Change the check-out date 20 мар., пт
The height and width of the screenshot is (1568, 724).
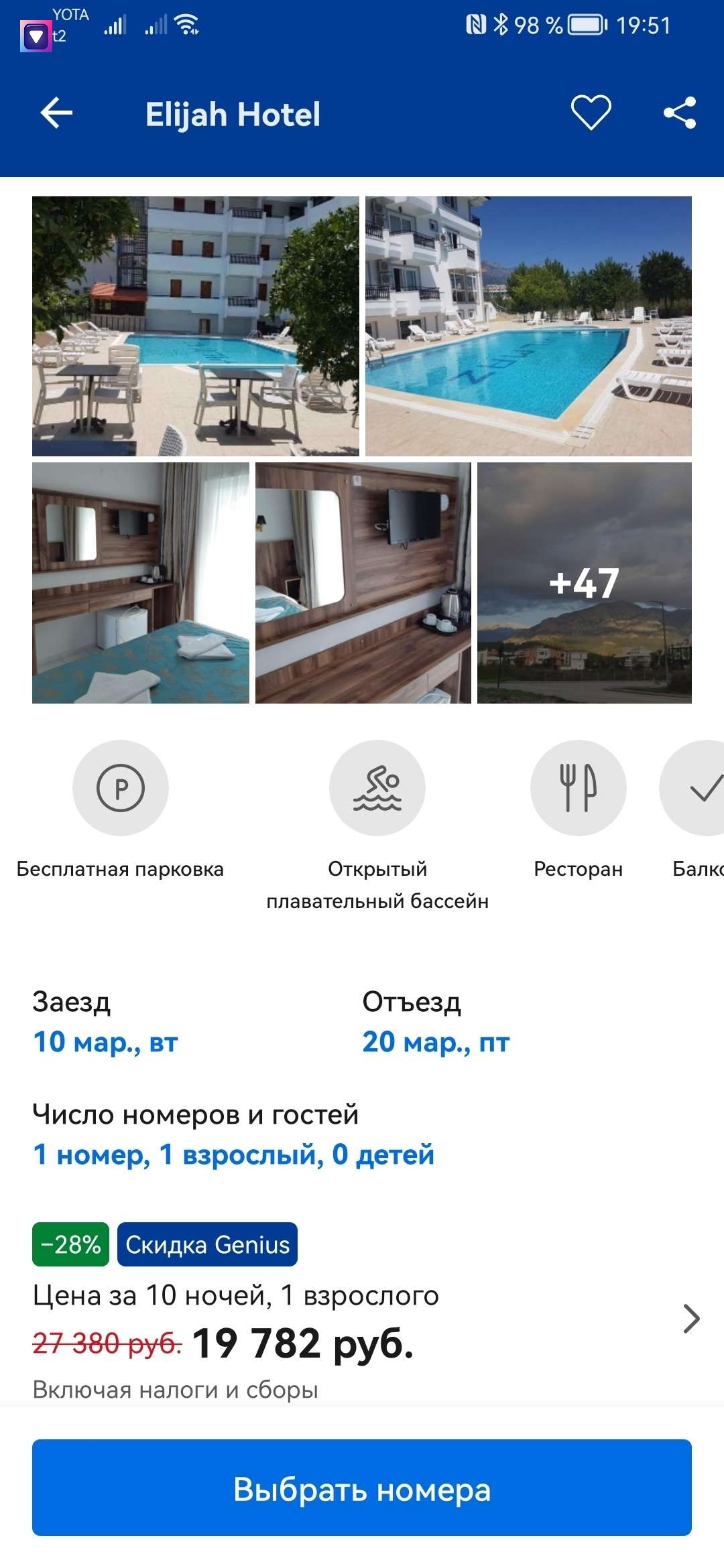coord(436,1042)
